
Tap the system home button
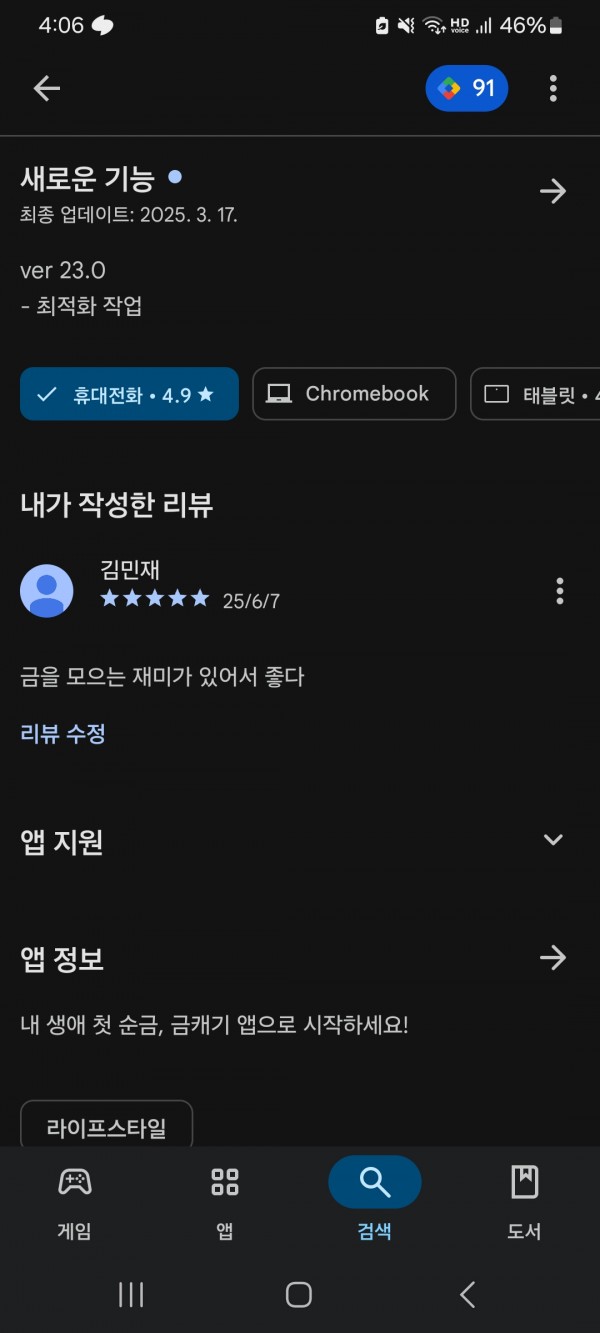tap(299, 1295)
